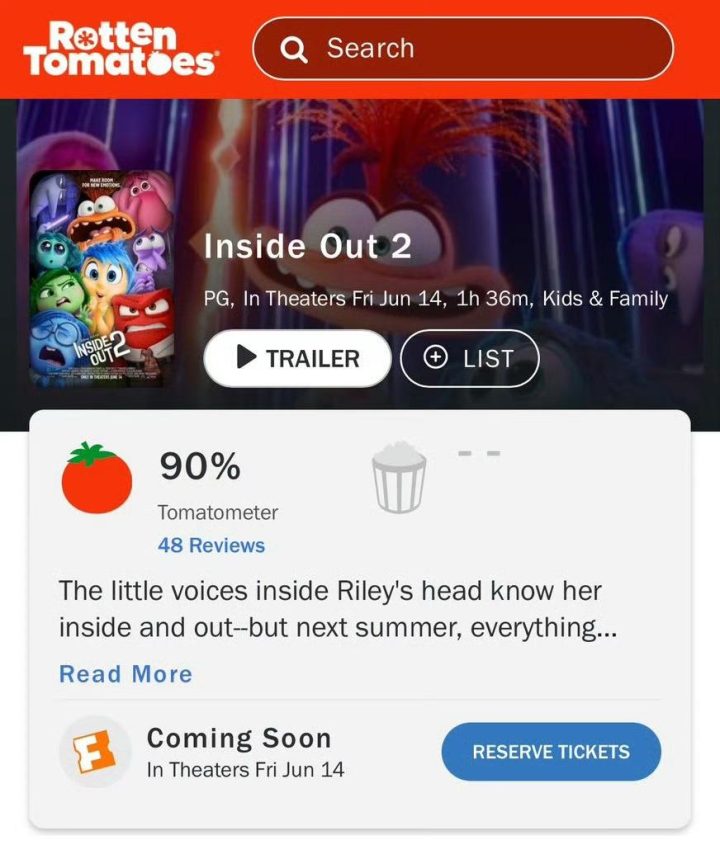This screenshot has width=720, height=845.
Task: Play the Inside Out 2 trailer
Action: (297, 358)
